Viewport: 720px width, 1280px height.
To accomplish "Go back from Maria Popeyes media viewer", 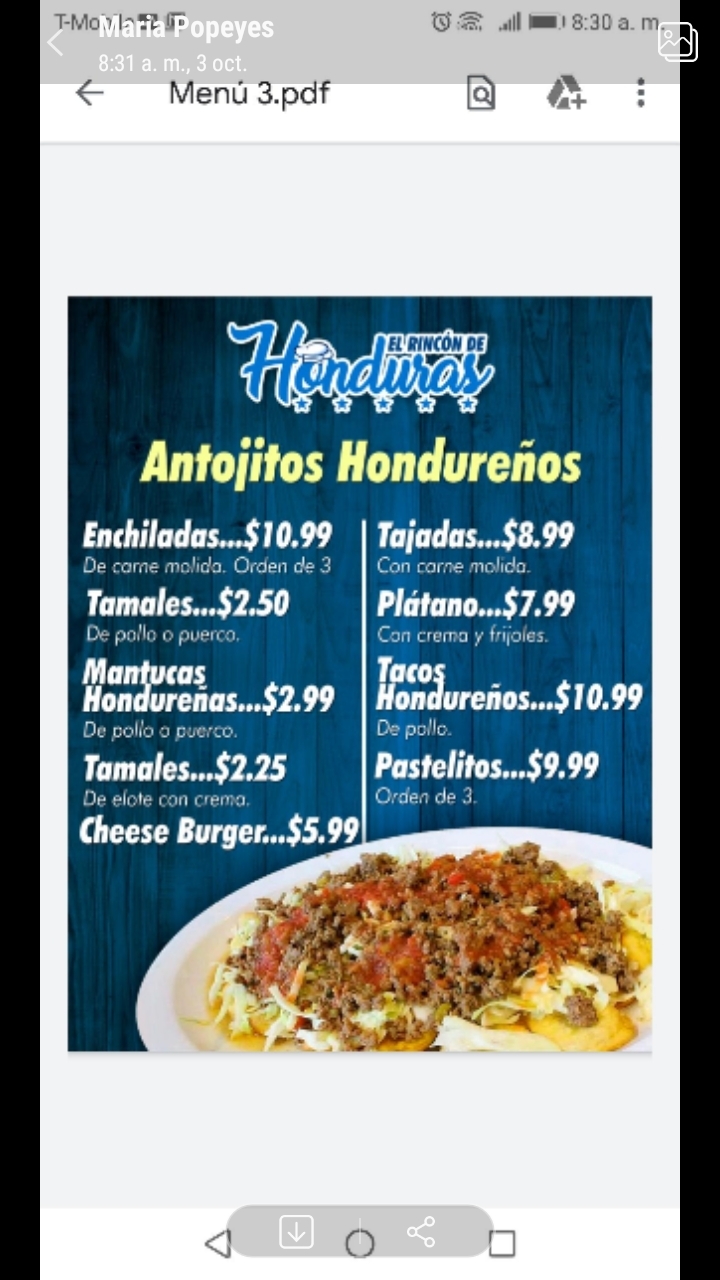I will point(55,42).
